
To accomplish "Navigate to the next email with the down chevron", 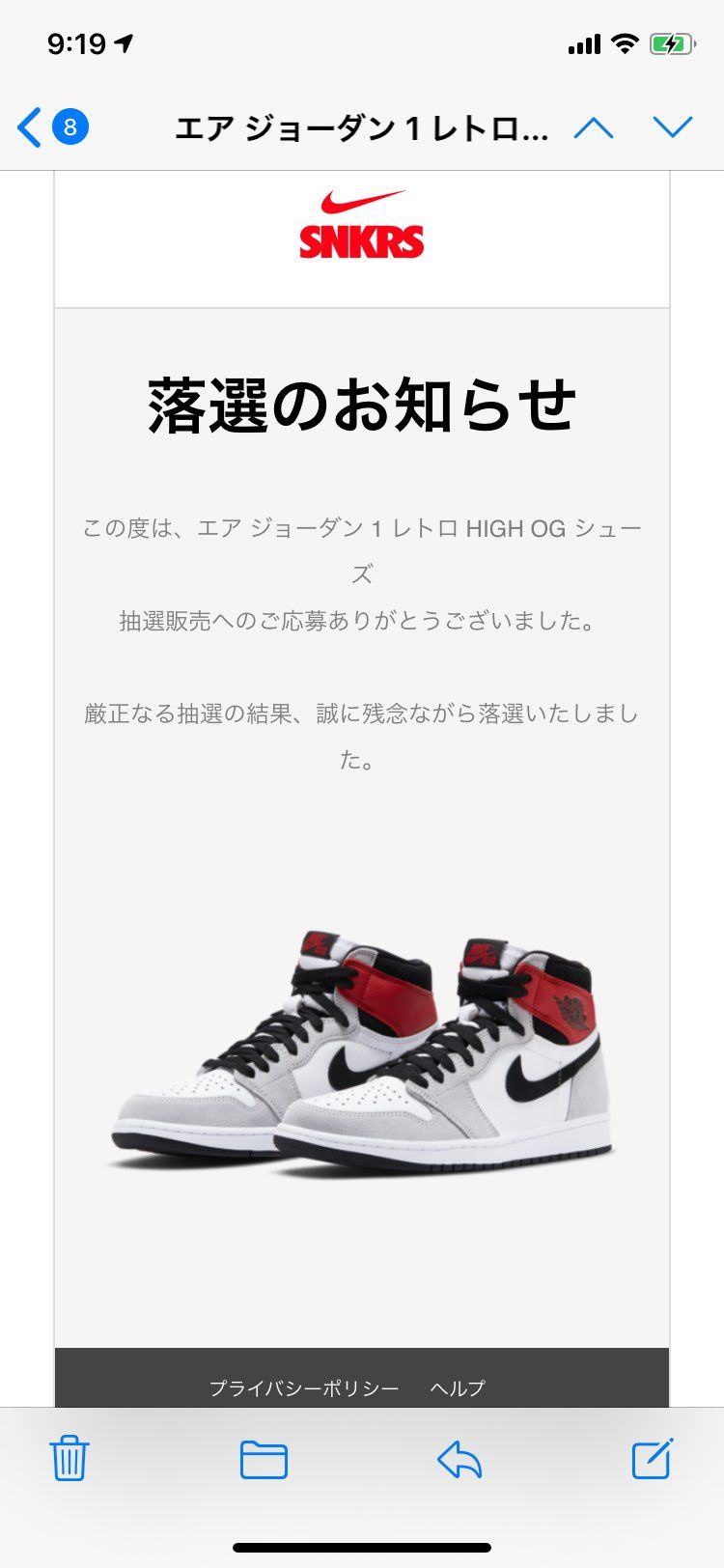I will click(673, 126).
